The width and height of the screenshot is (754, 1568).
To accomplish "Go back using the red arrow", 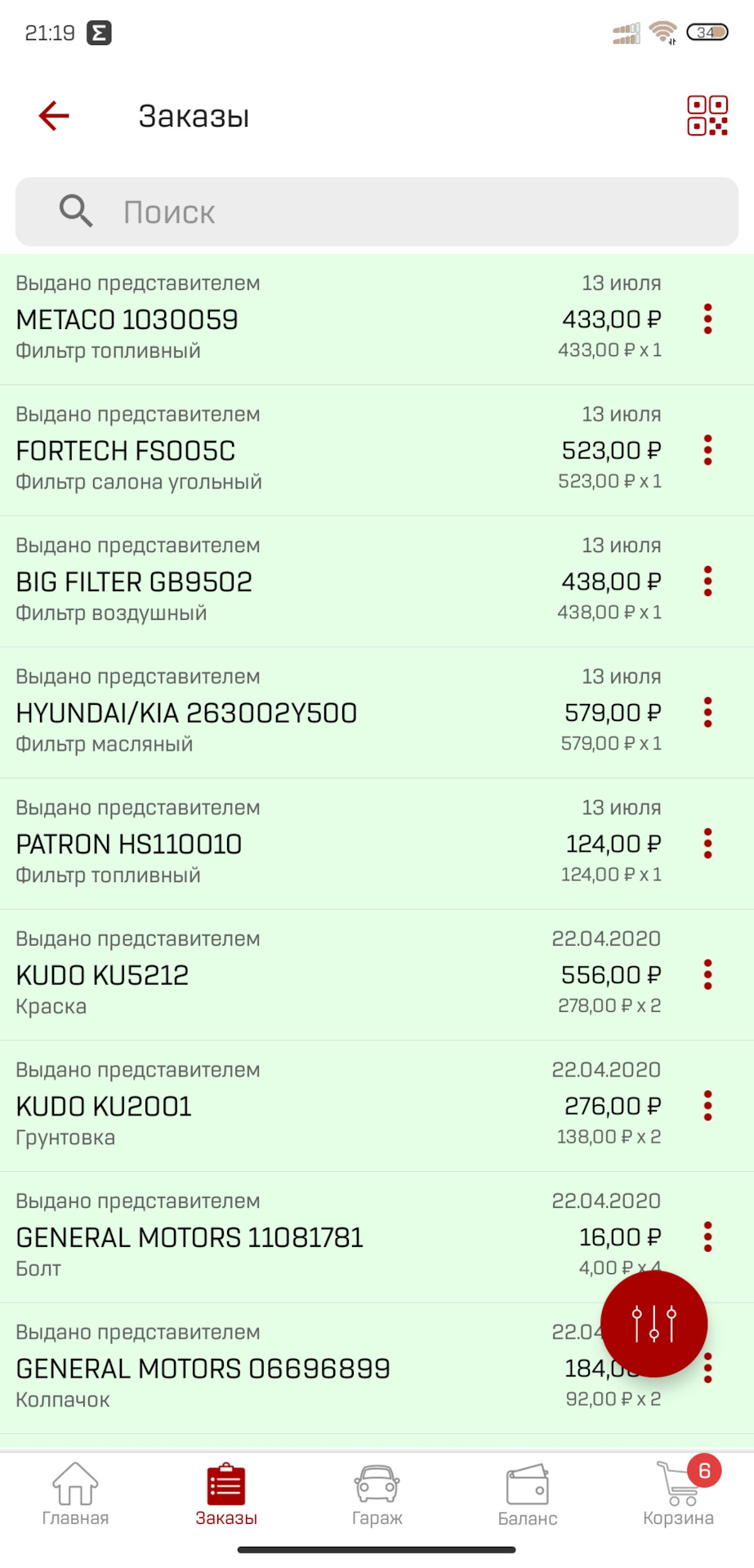I will click(54, 116).
